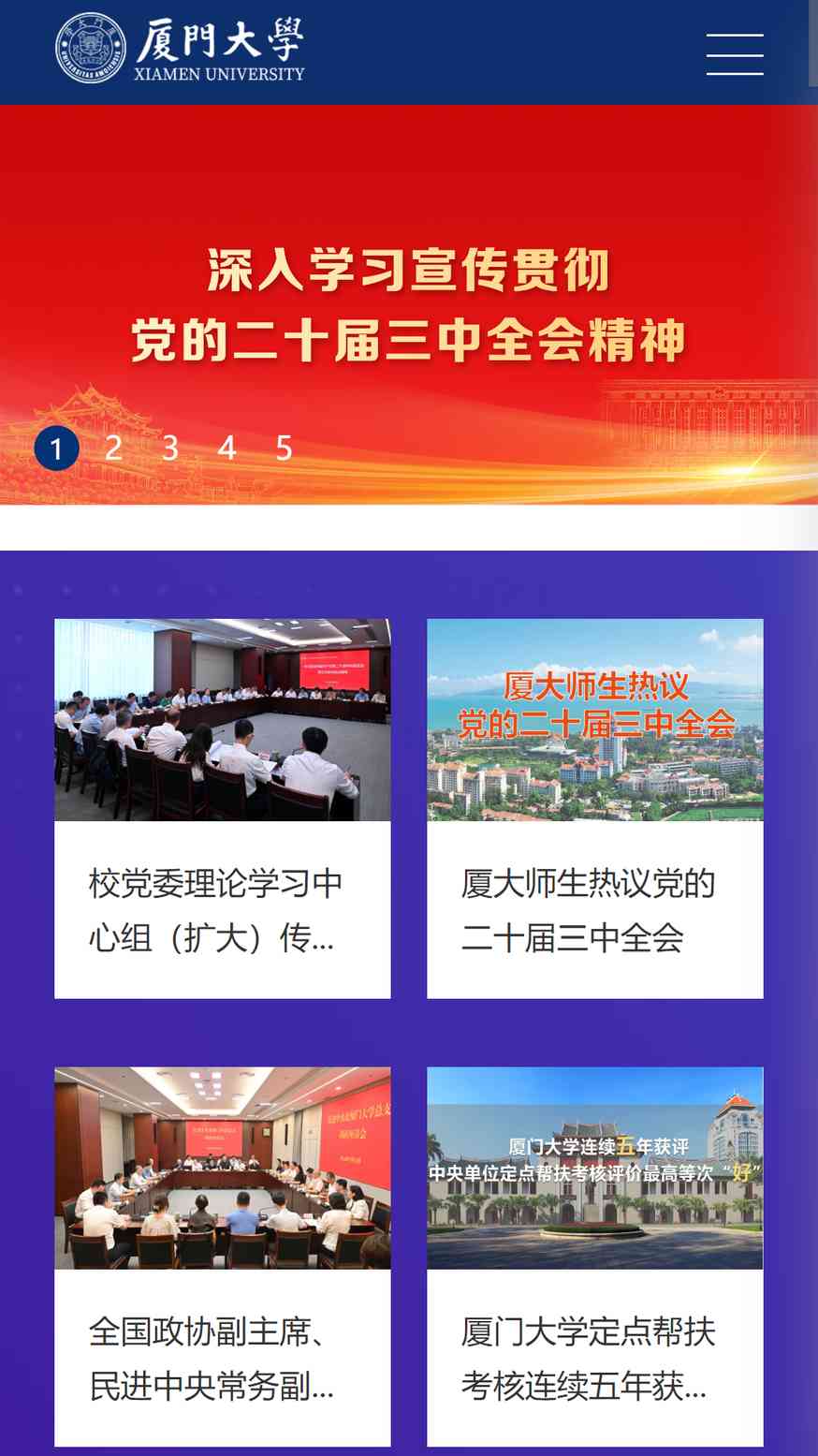
Task: Select banner slide 4
Action: click(227, 449)
